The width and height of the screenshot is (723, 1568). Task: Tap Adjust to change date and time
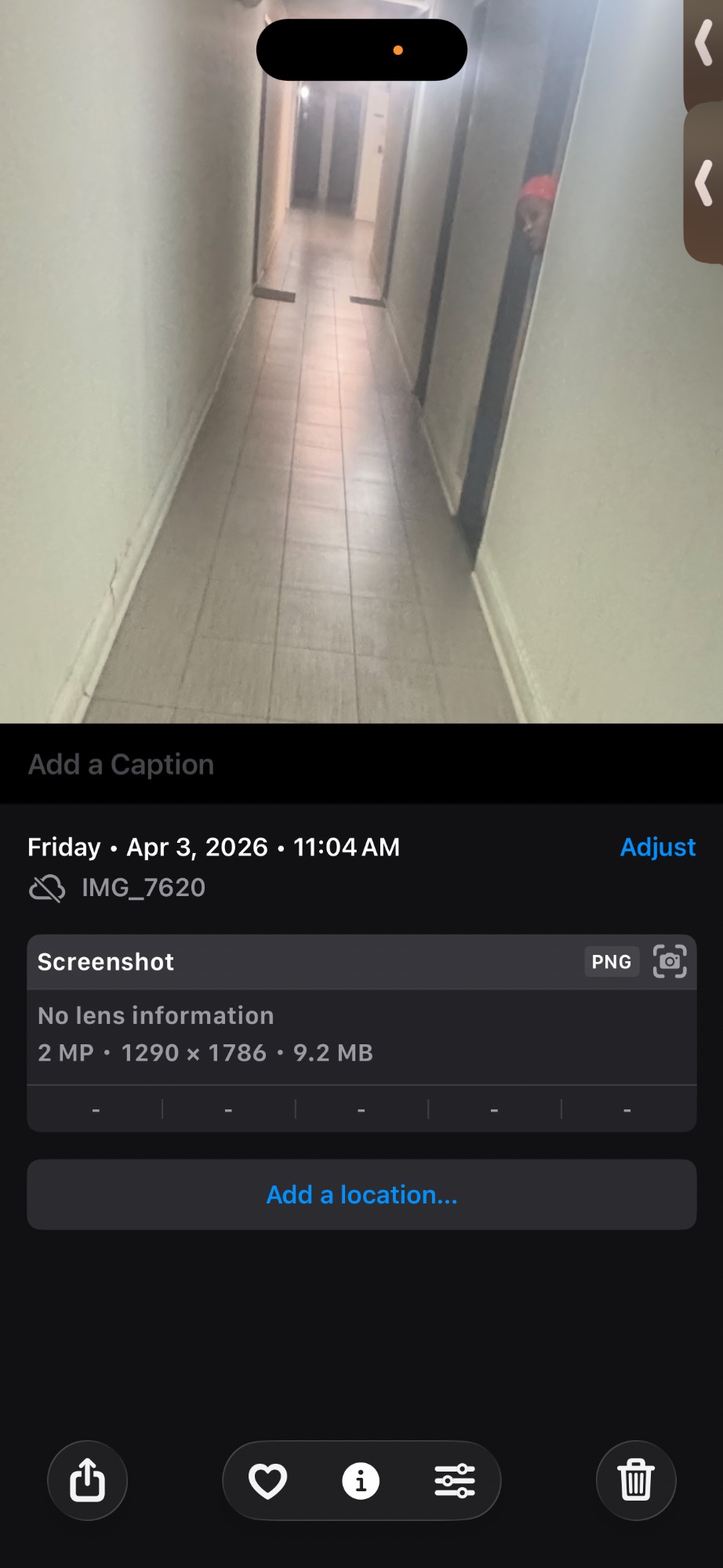click(x=657, y=847)
